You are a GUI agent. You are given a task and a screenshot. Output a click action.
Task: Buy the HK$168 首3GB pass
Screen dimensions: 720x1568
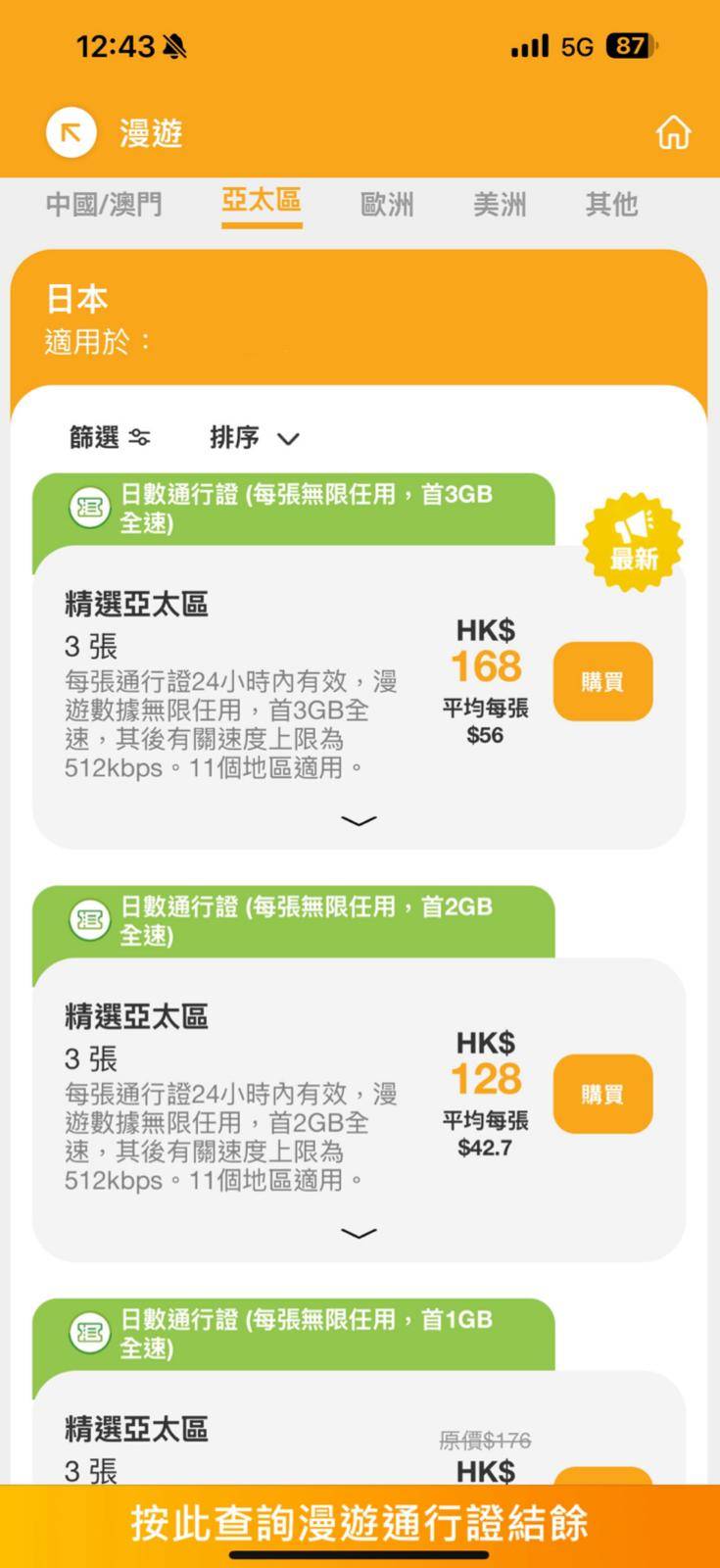[602, 682]
